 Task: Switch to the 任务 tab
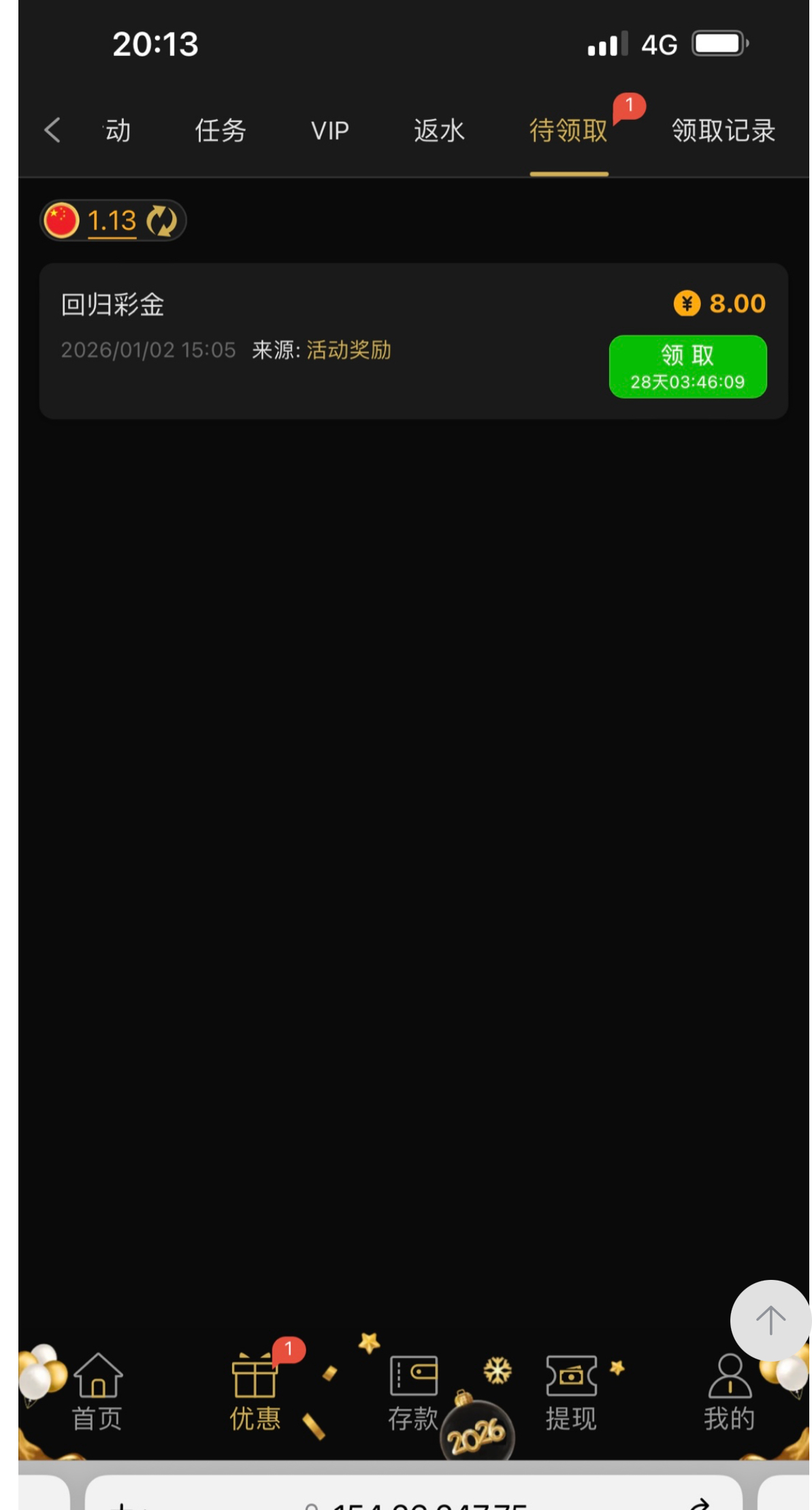220,130
